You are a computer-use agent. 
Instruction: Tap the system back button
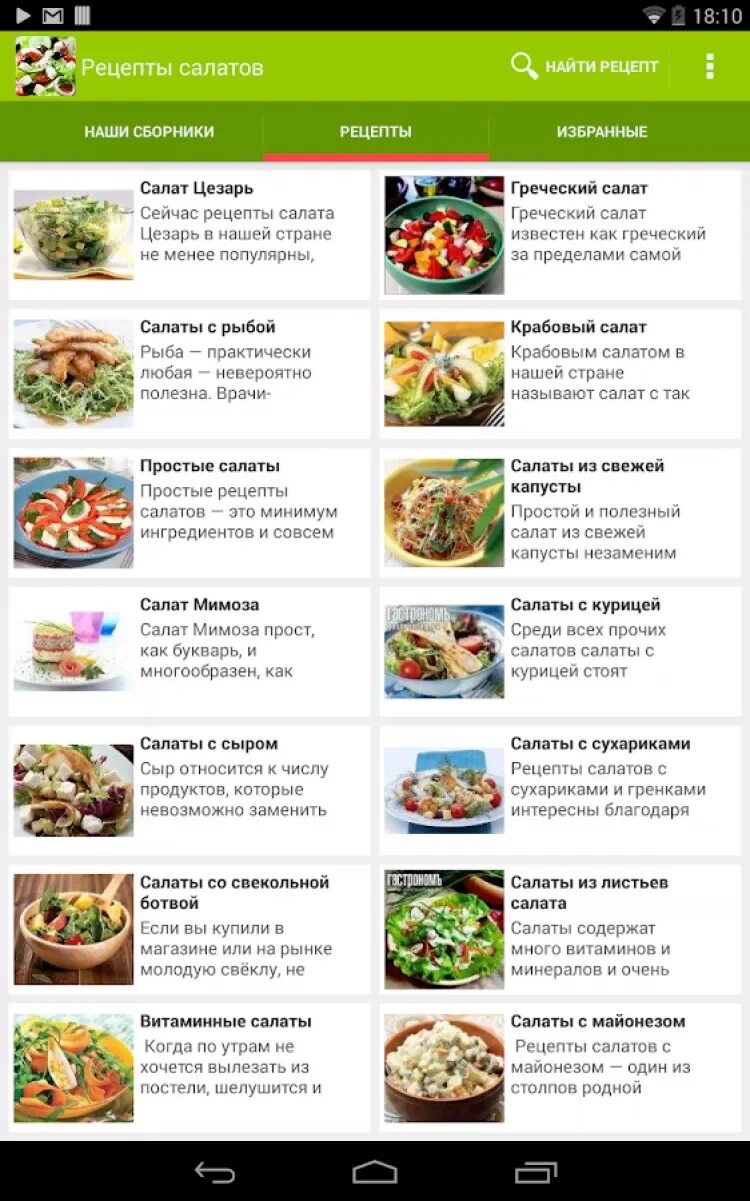point(214,1172)
